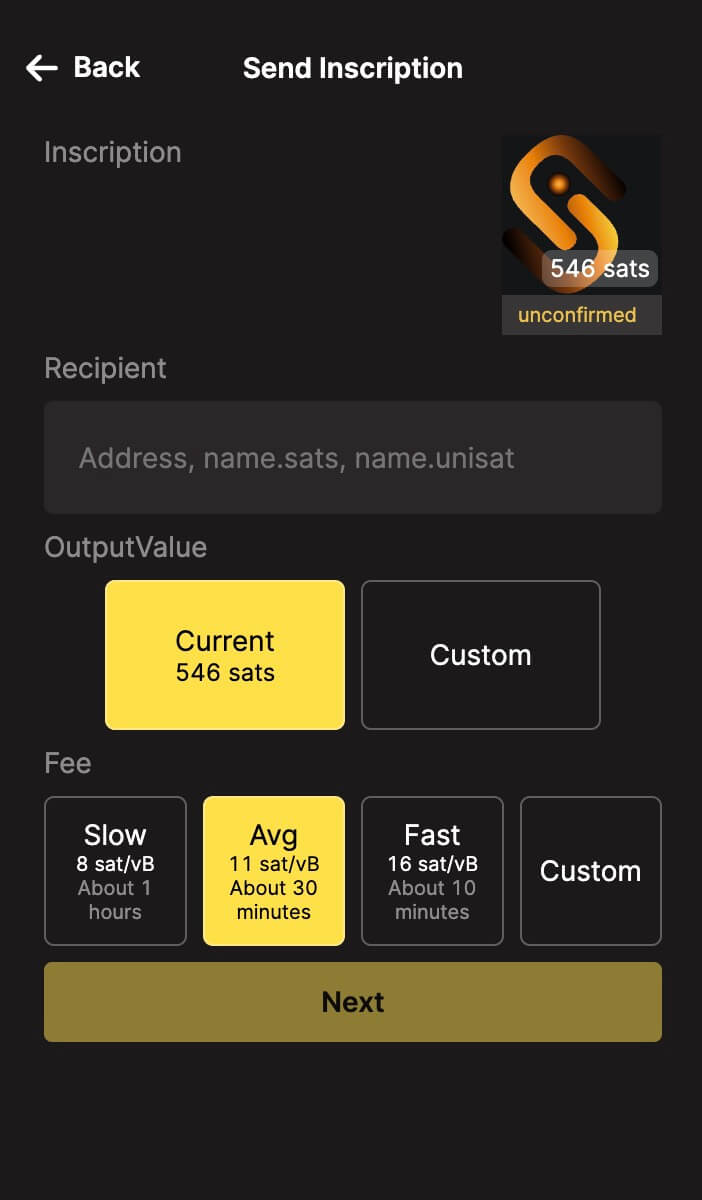This screenshot has width=702, height=1200.
Task: Go back from Send Inscription
Action: tap(83, 68)
